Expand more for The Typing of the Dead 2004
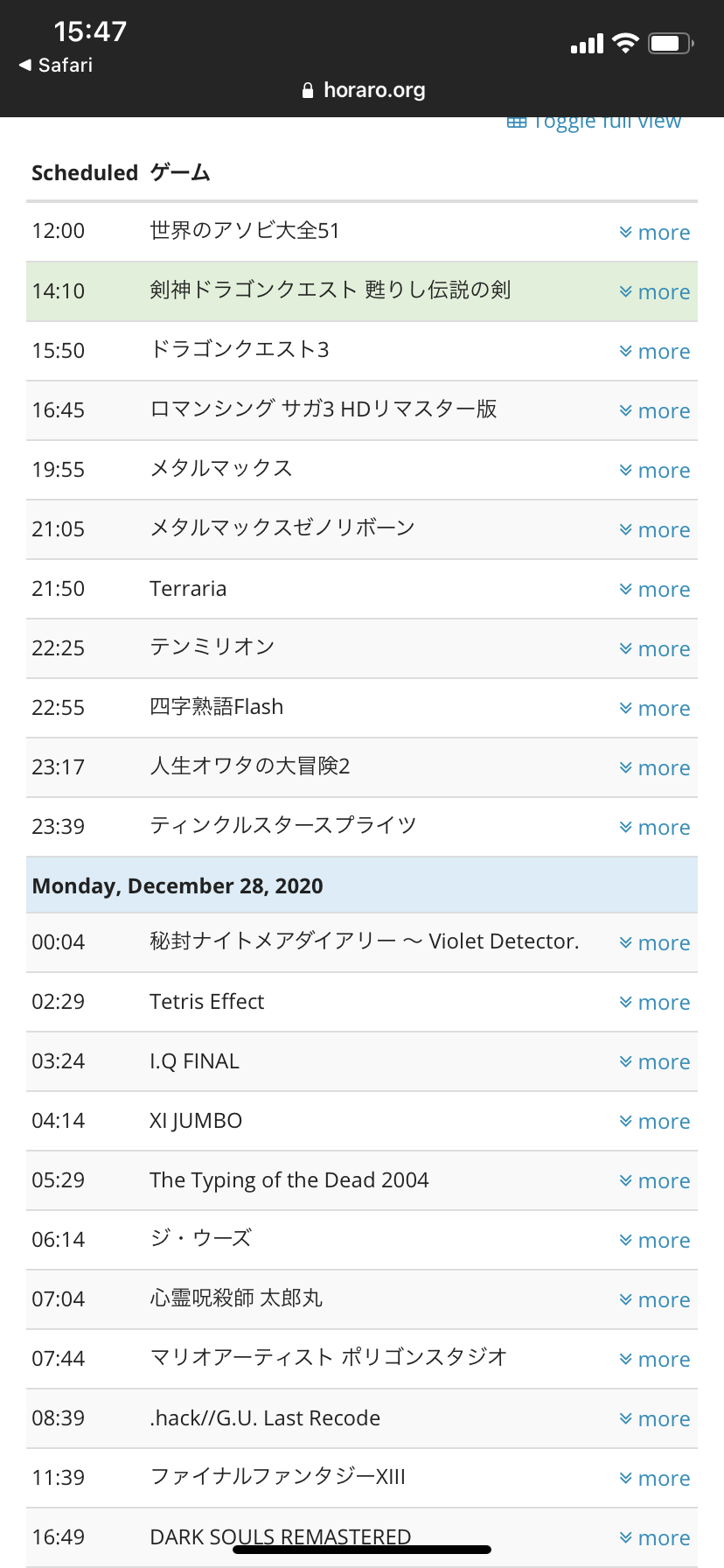 (654, 1181)
